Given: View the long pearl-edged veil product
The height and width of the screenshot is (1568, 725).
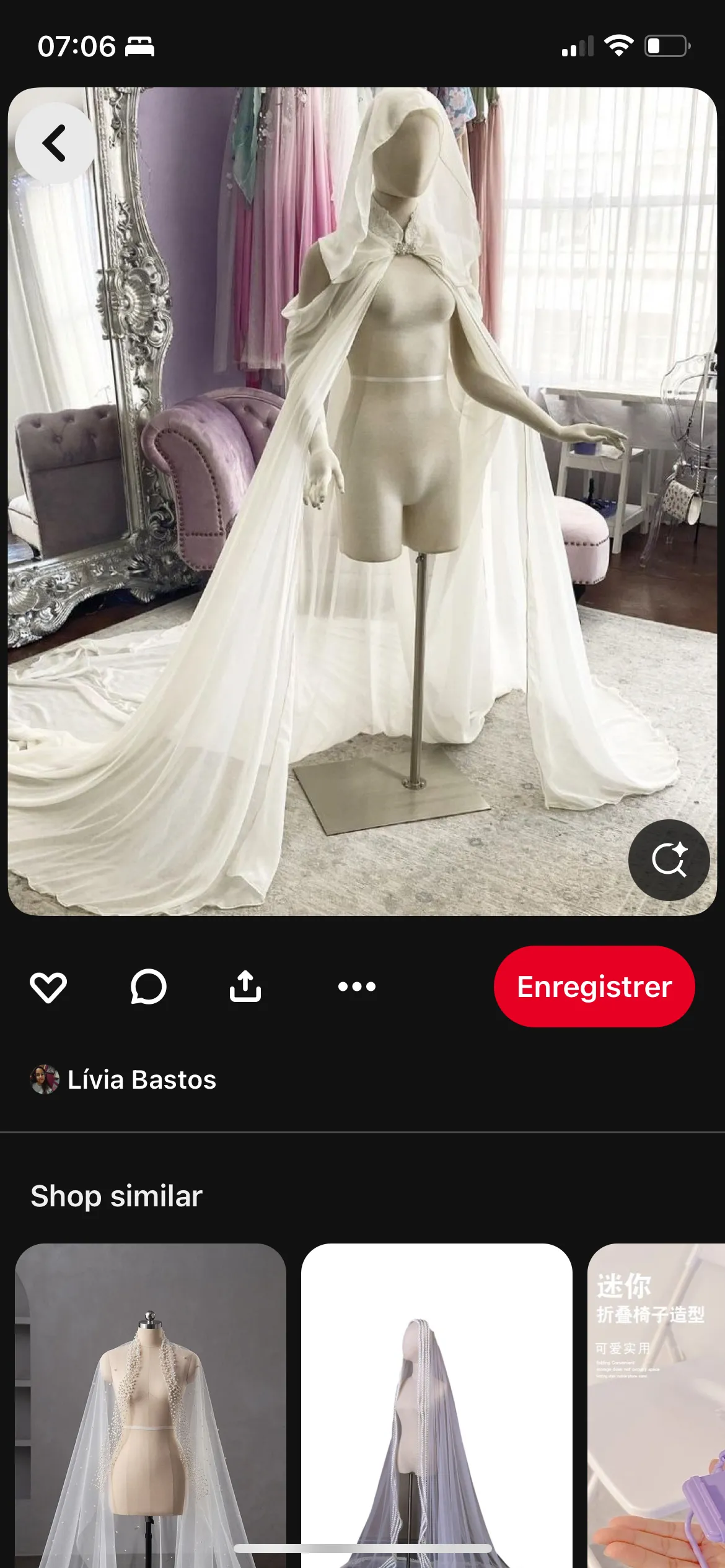Looking at the screenshot, I should (x=436, y=1405).
